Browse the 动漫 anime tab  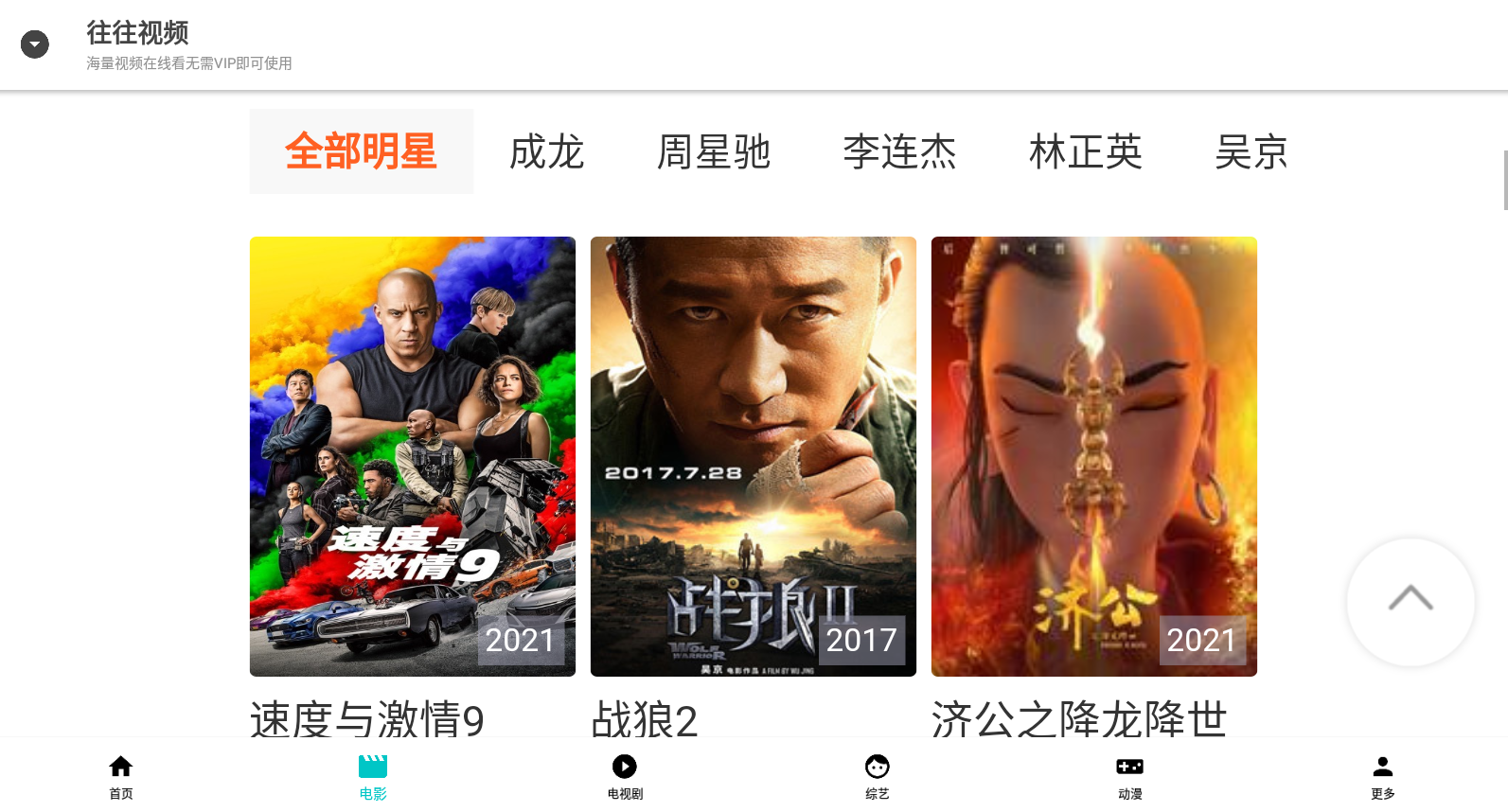[1129, 776]
